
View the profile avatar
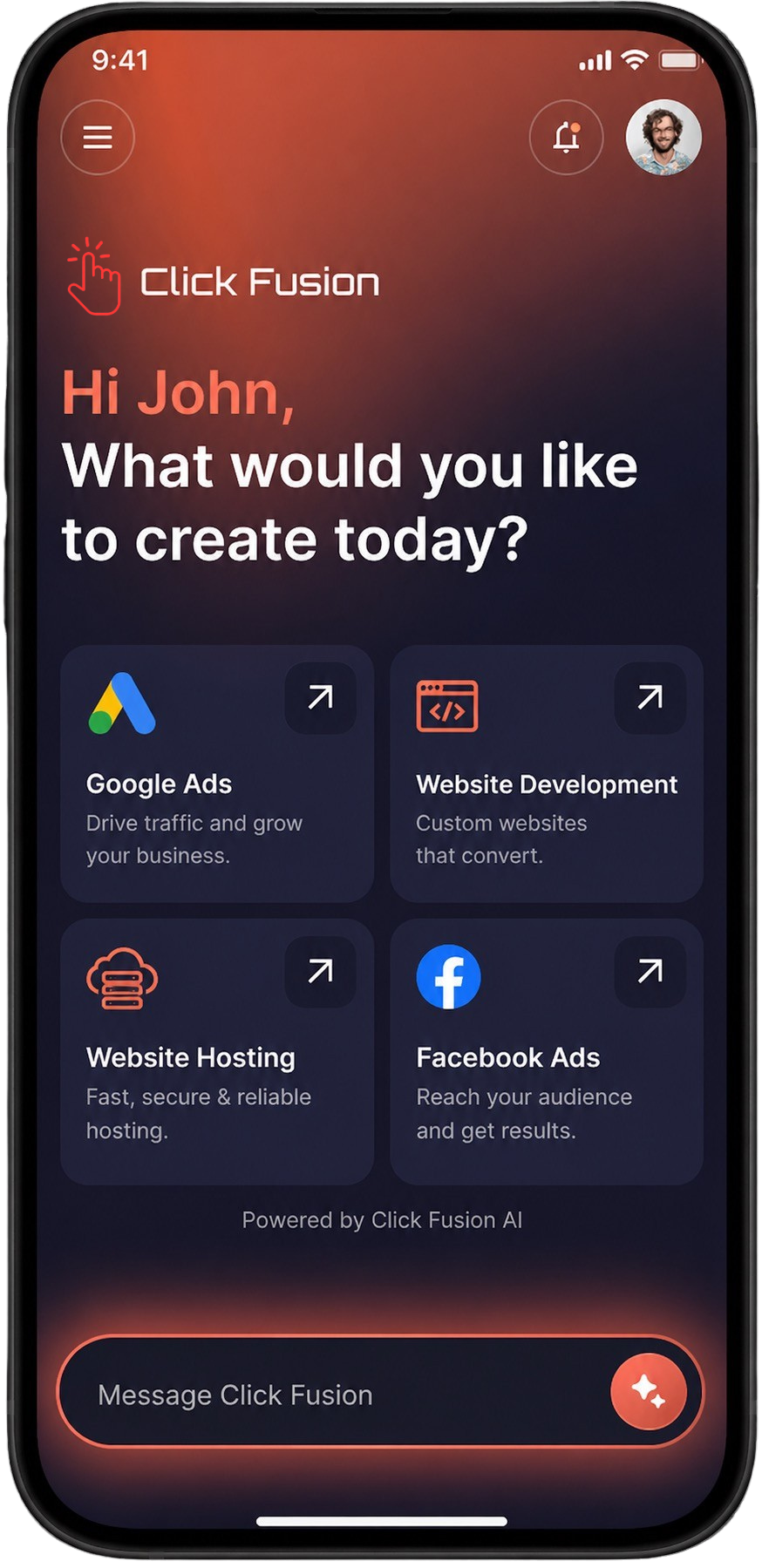[663, 138]
